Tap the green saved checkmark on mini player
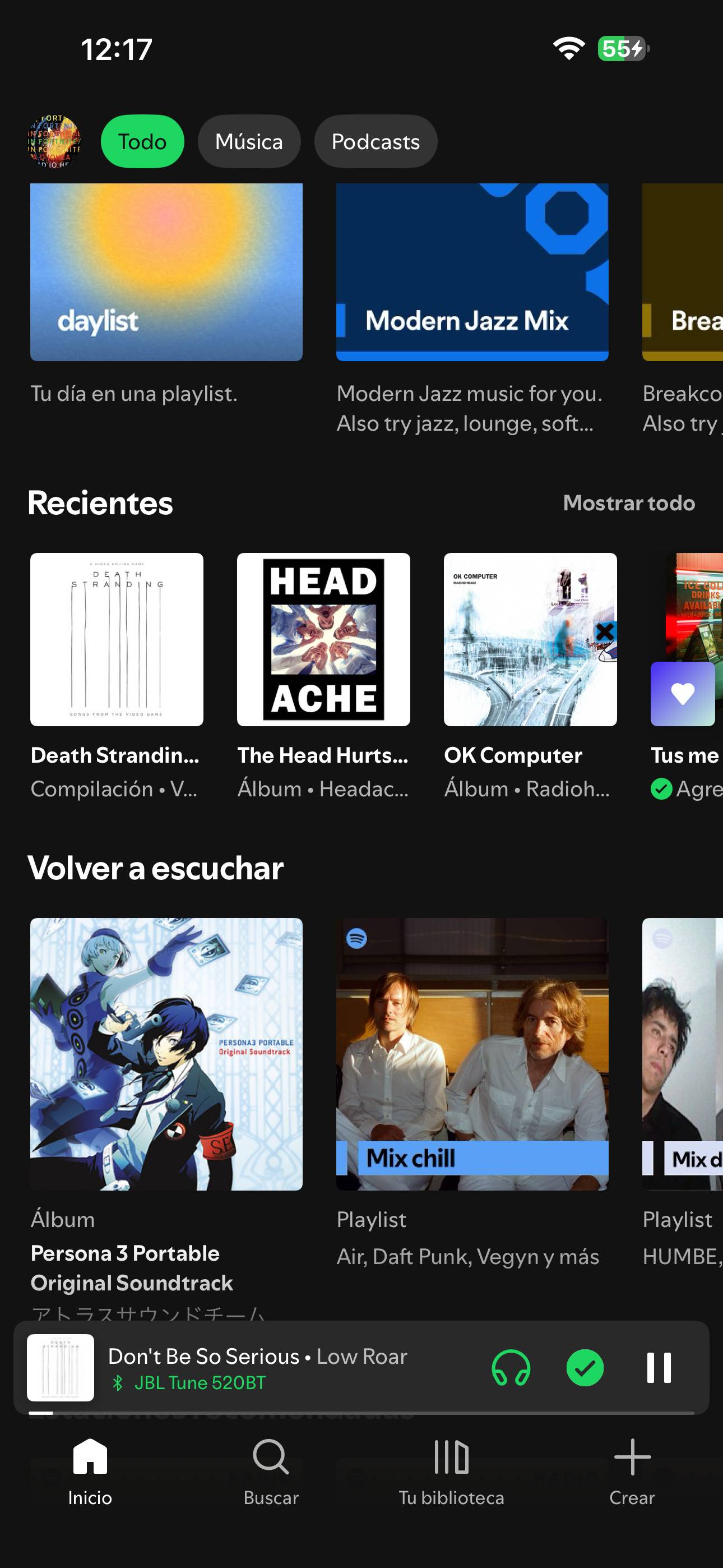723x1568 pixels. [x=585, y=1368]
